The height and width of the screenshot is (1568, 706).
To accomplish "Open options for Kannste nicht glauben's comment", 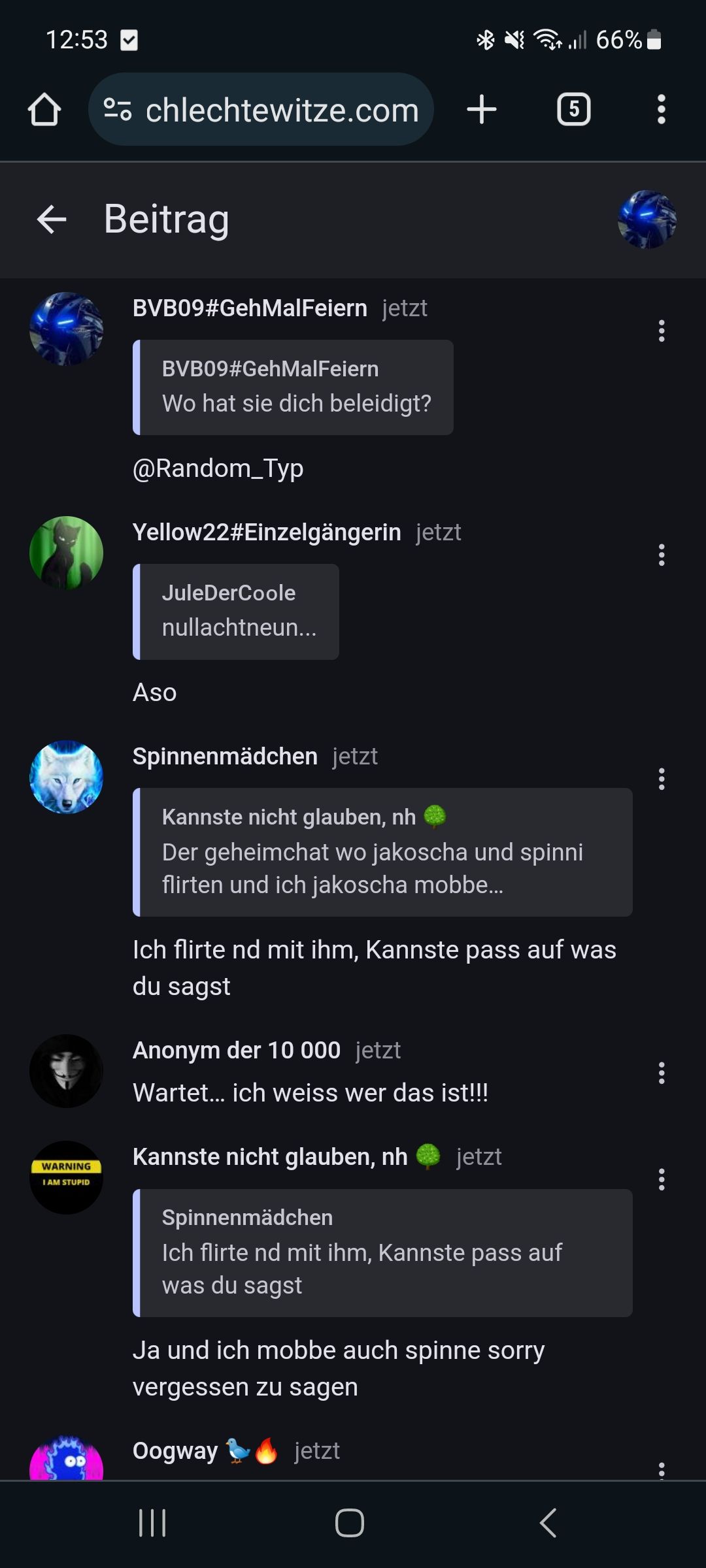I will [x=662, y=1180].
